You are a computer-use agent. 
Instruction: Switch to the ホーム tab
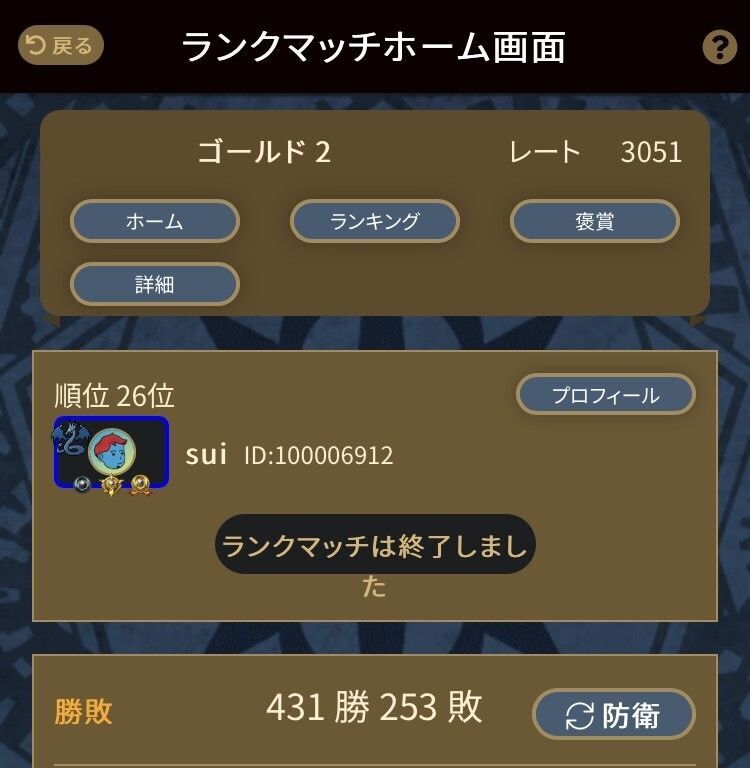(x=155, y=221)
